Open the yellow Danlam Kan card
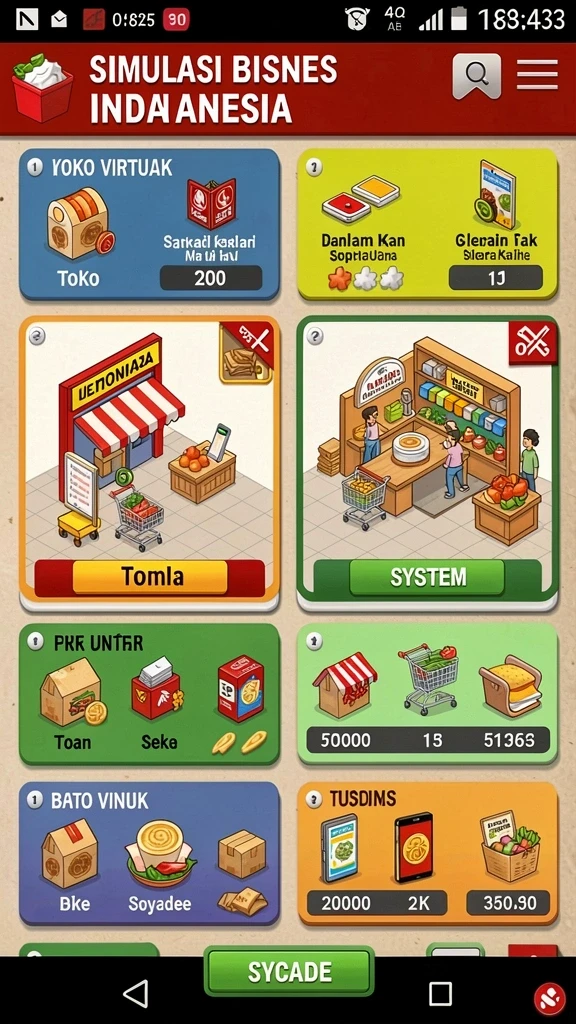This screenshot has height=1024, width=576. click(428, 225)
